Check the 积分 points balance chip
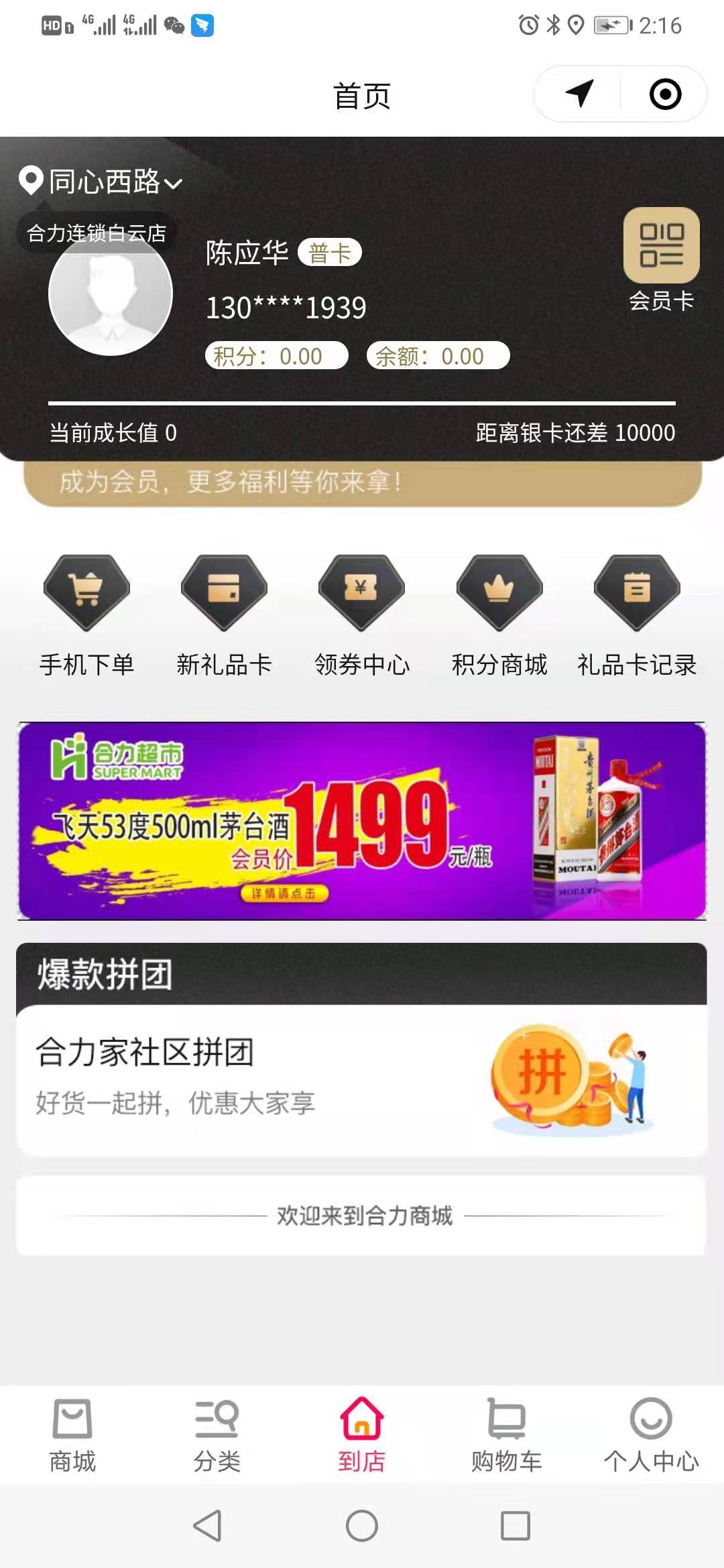The image size is (724, 1568). point(276,356)
